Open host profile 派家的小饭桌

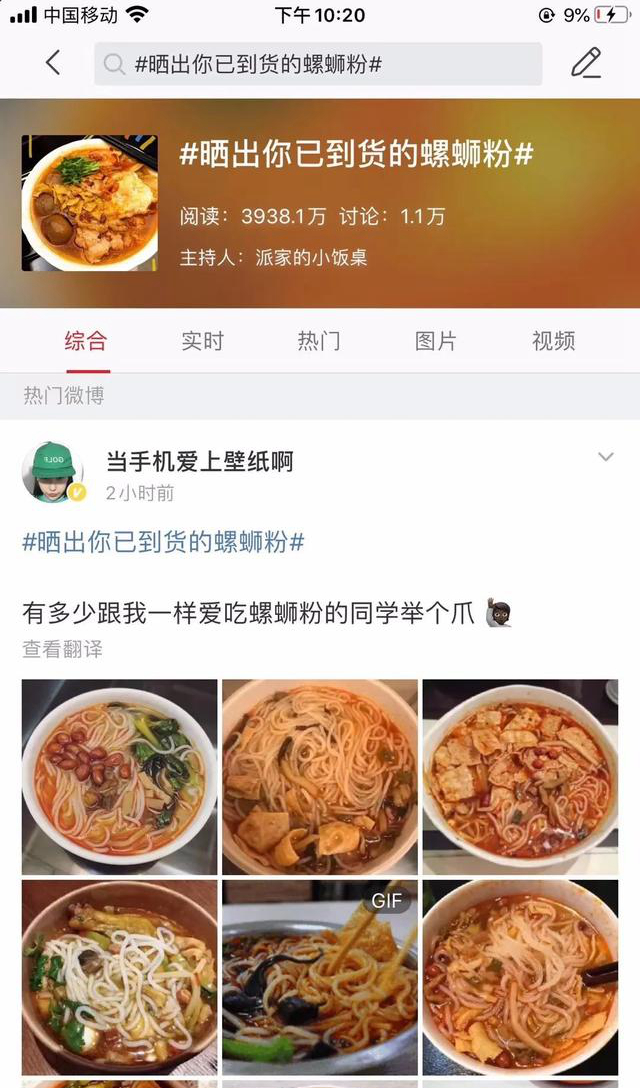coord(308,257)
